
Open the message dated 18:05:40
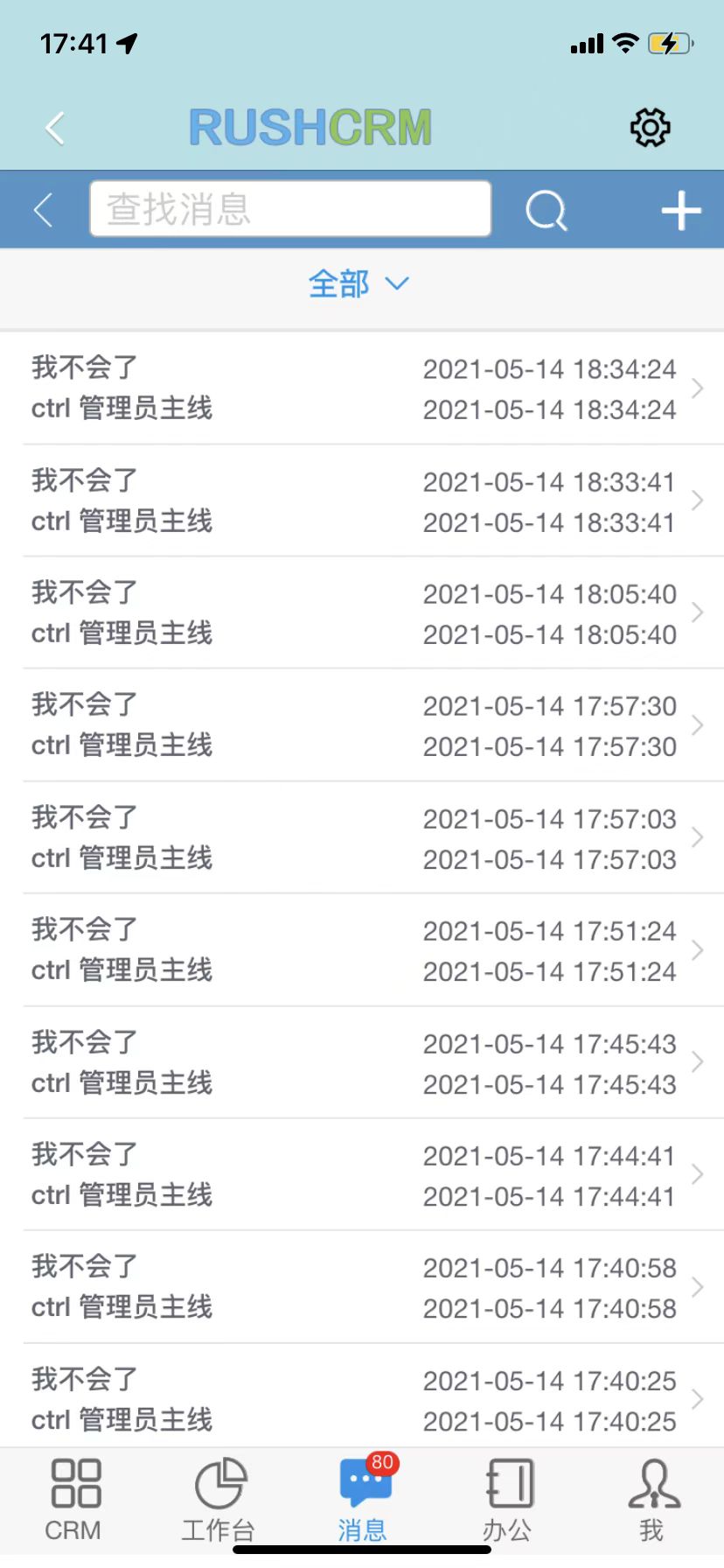click(362, 613)
